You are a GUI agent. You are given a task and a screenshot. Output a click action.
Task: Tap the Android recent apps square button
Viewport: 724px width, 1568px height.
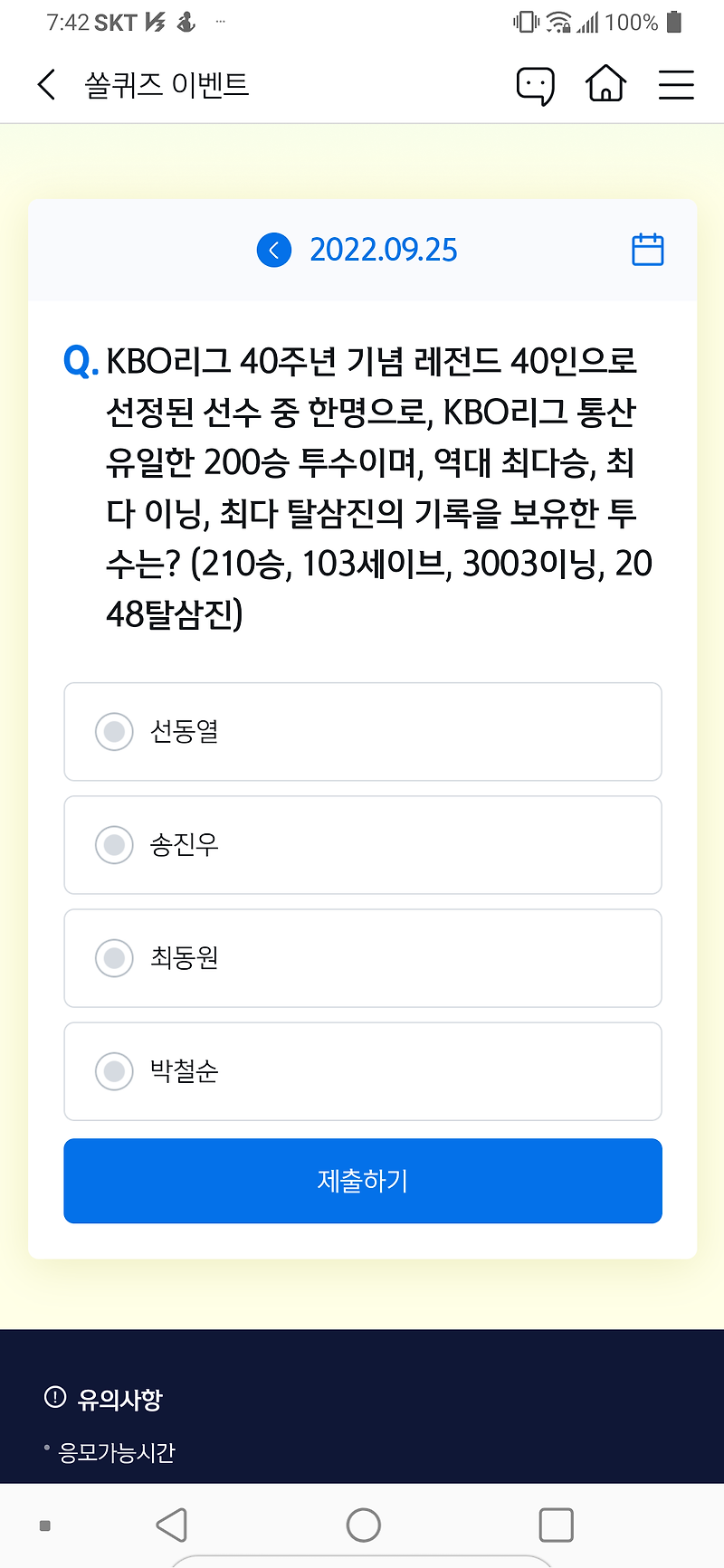point(556,1524)
